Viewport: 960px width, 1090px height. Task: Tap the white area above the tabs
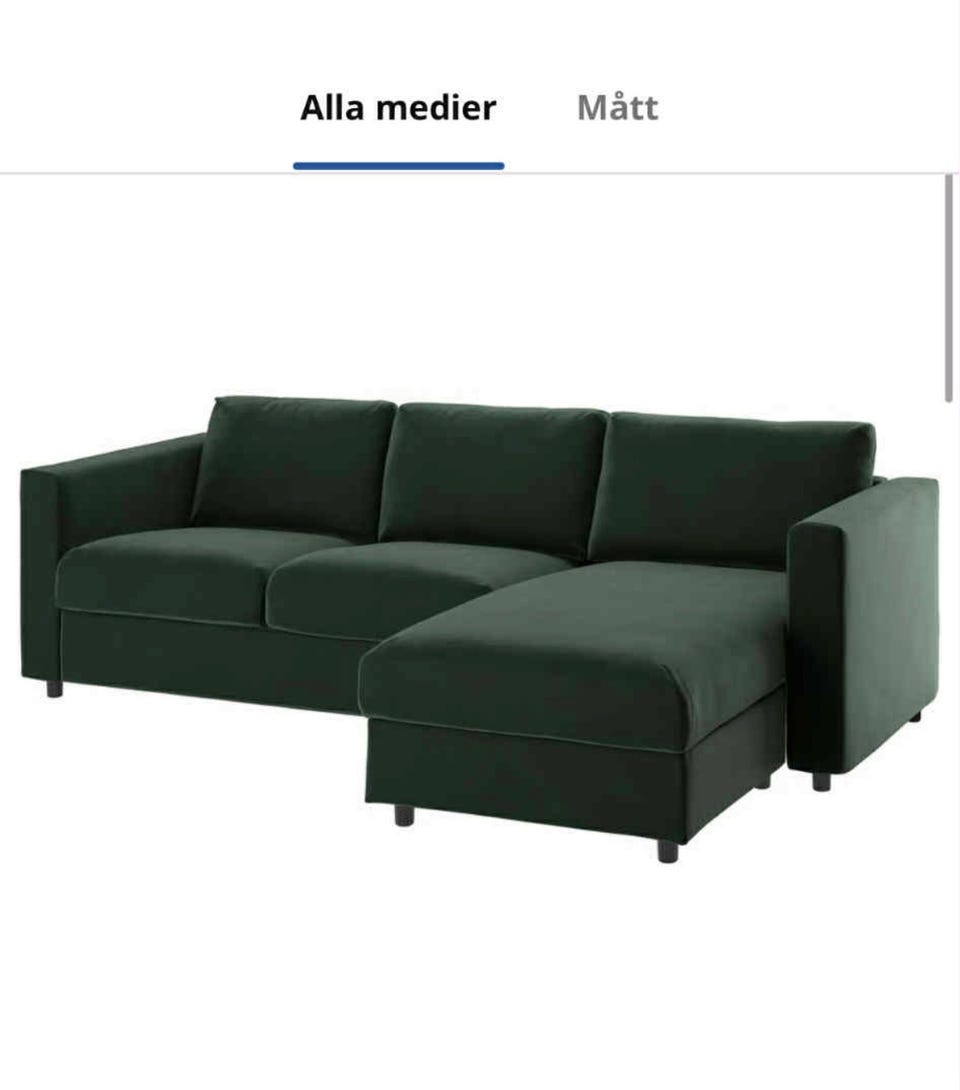click(480, 40)
